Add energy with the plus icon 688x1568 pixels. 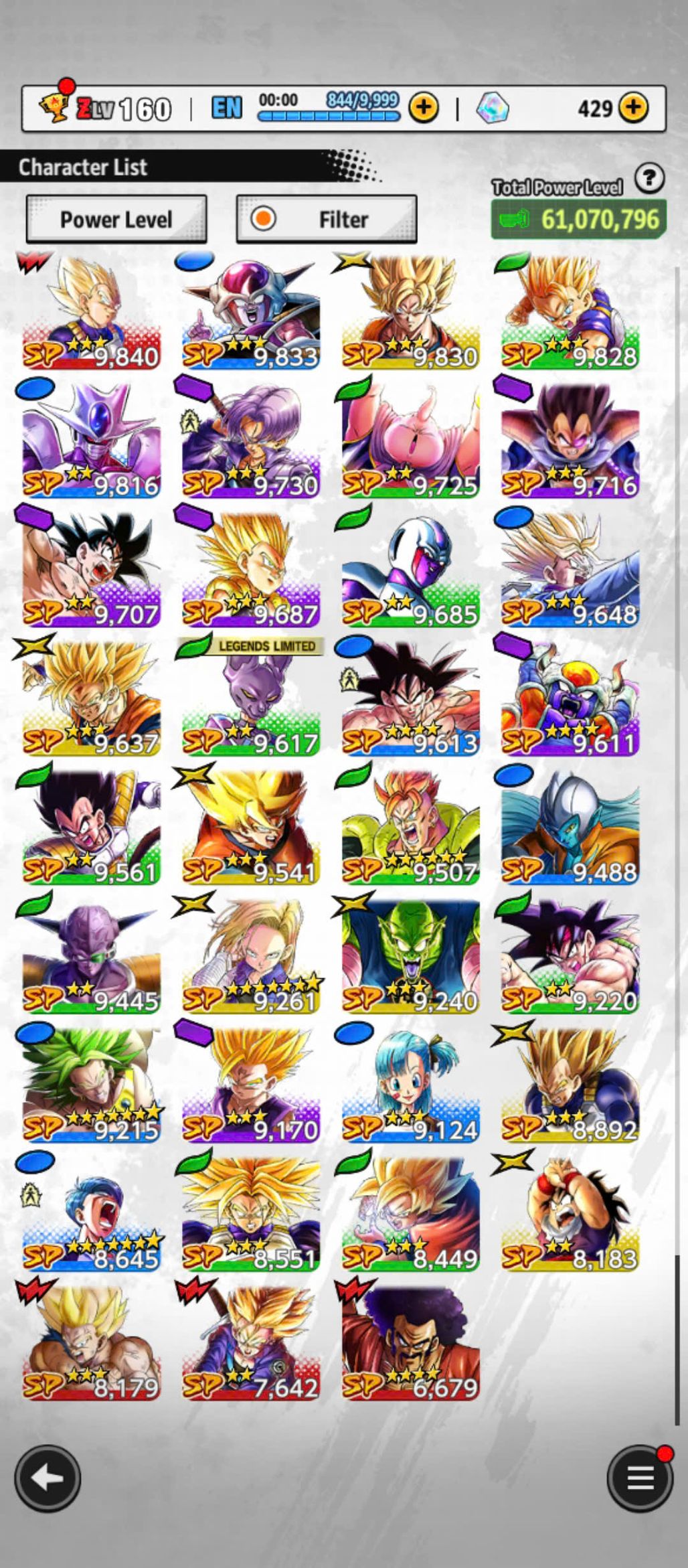(423, 107)
